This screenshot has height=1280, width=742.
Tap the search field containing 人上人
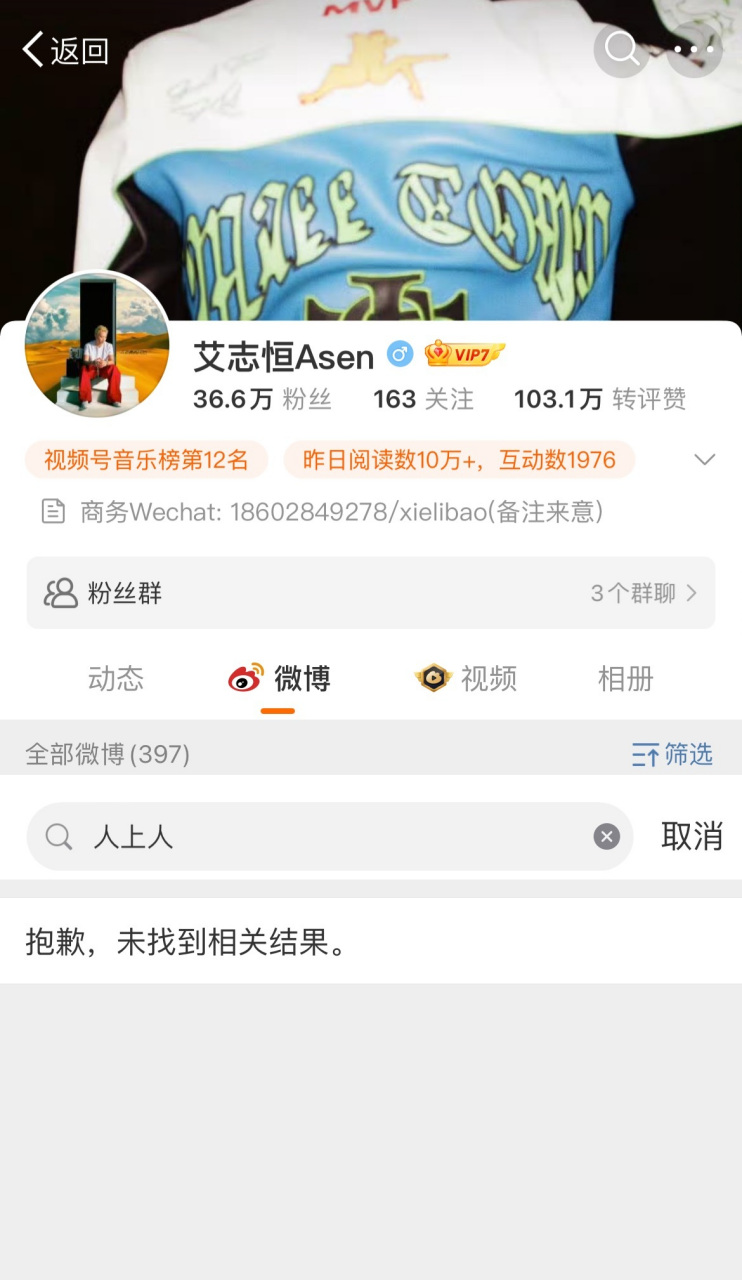coord(330,836)
